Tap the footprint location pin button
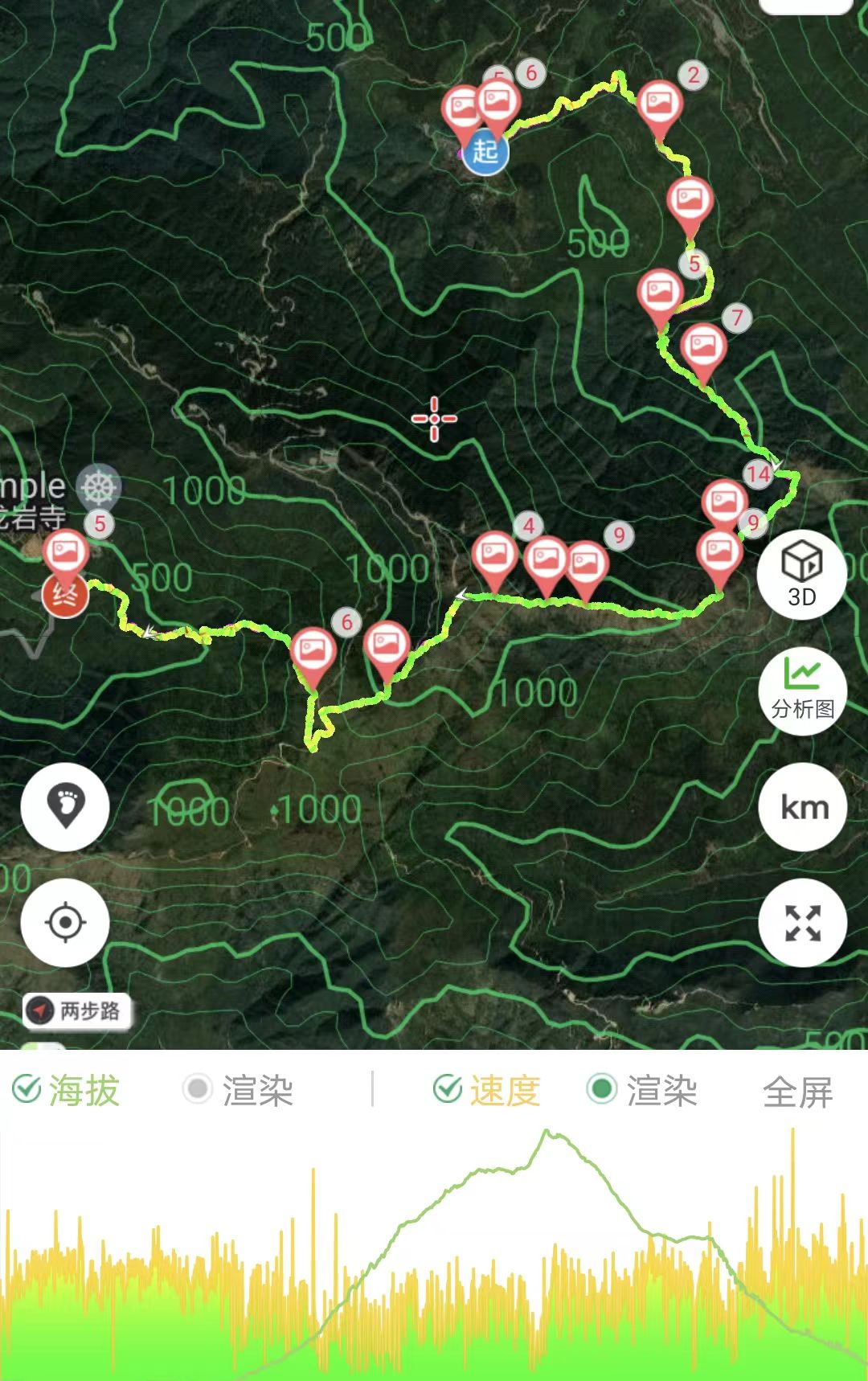 (66, 806)
